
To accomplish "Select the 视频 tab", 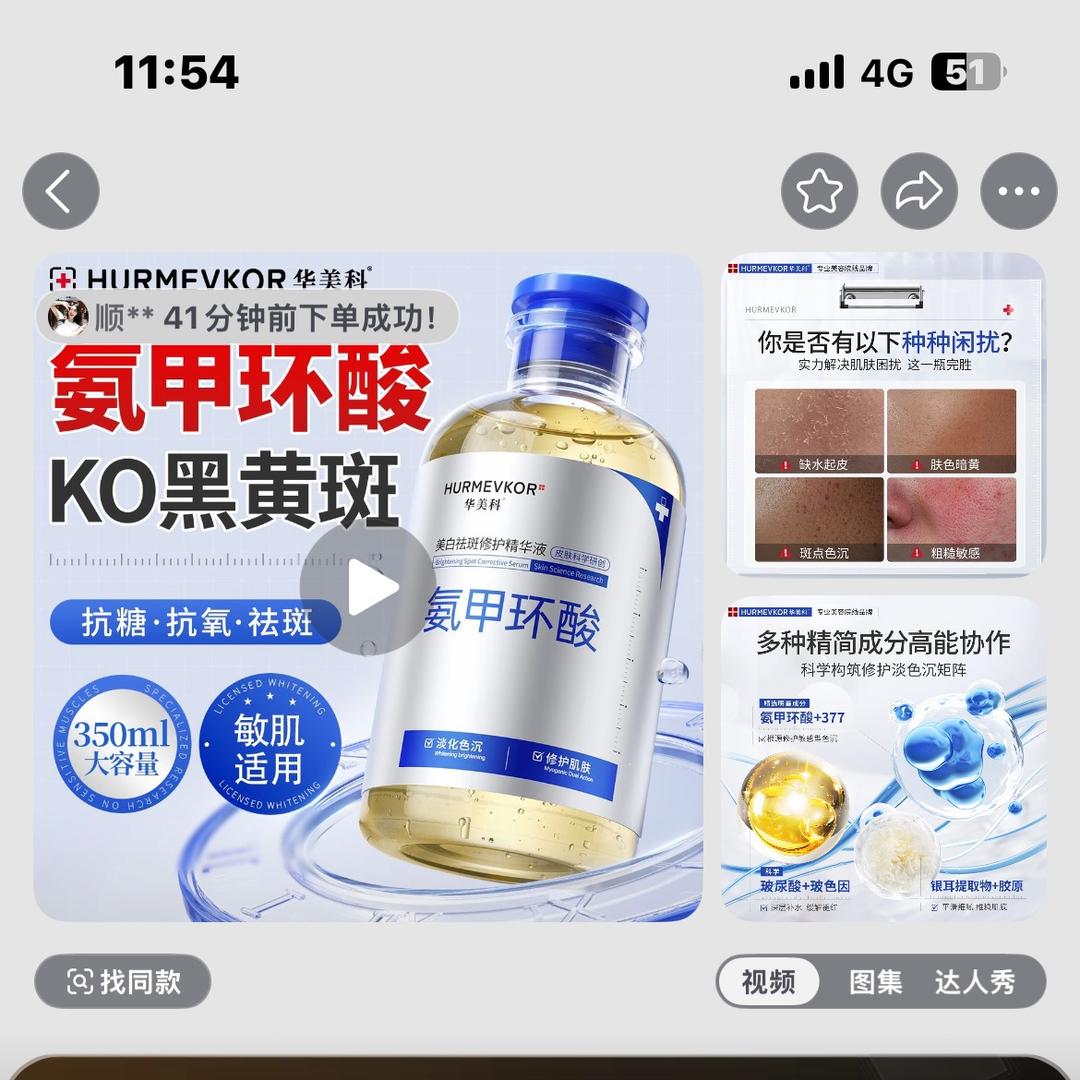I will point(768,982).
